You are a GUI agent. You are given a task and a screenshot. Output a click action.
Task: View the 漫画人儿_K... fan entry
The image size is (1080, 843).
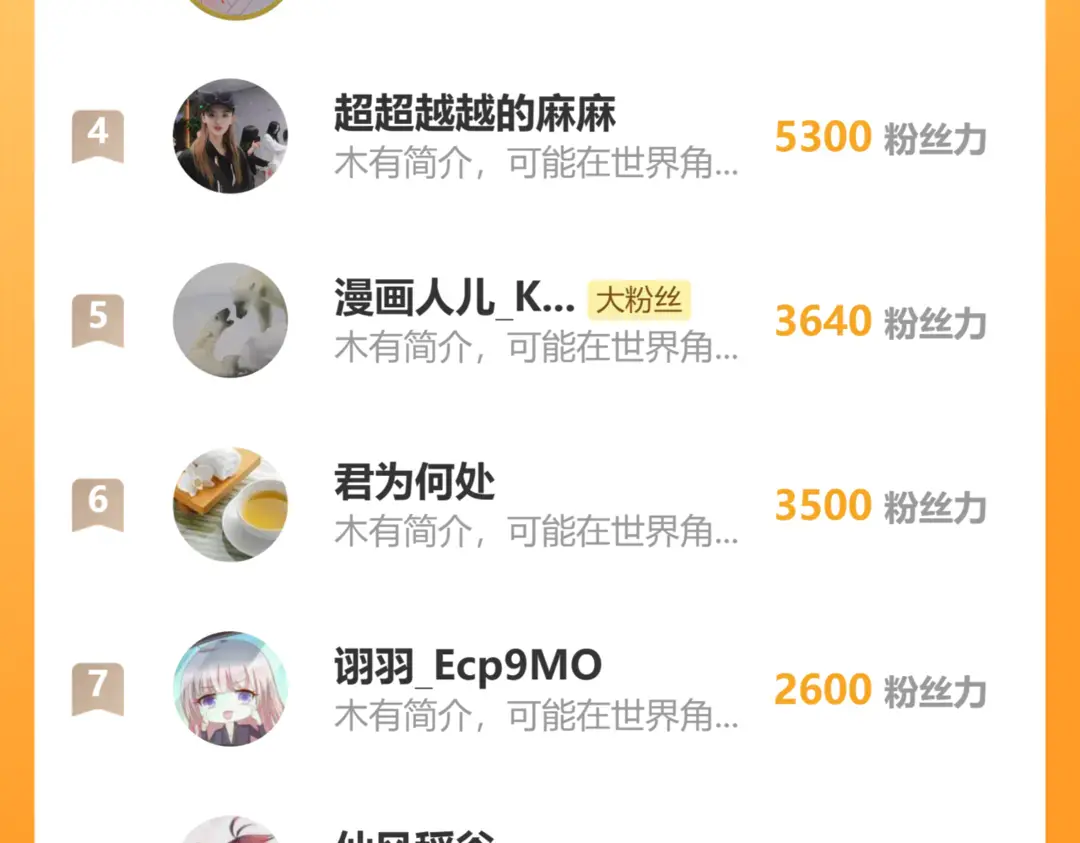[x=455, y=299]
